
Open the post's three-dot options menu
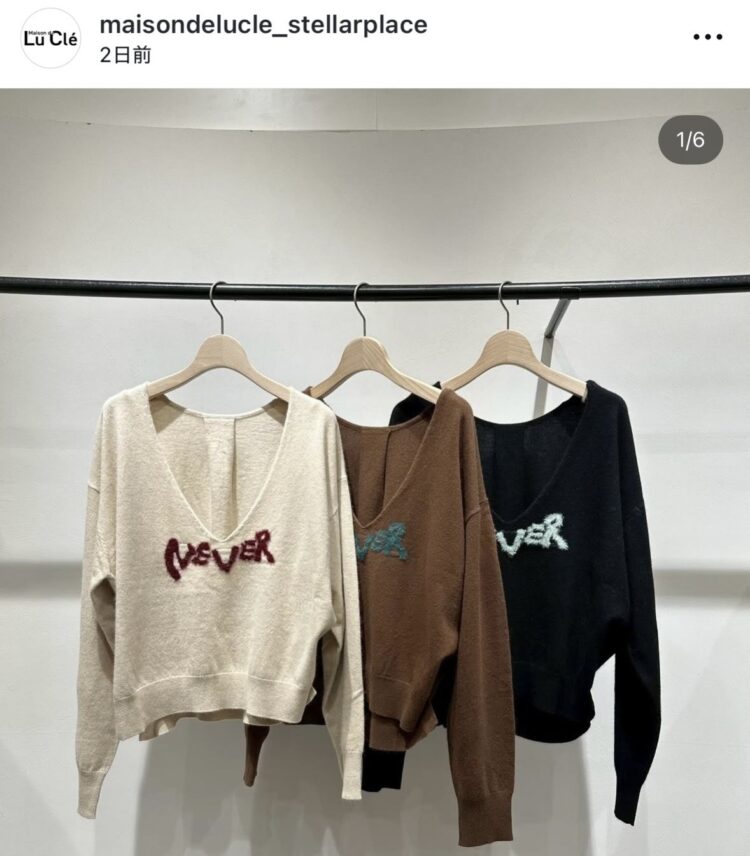(707, 37)
